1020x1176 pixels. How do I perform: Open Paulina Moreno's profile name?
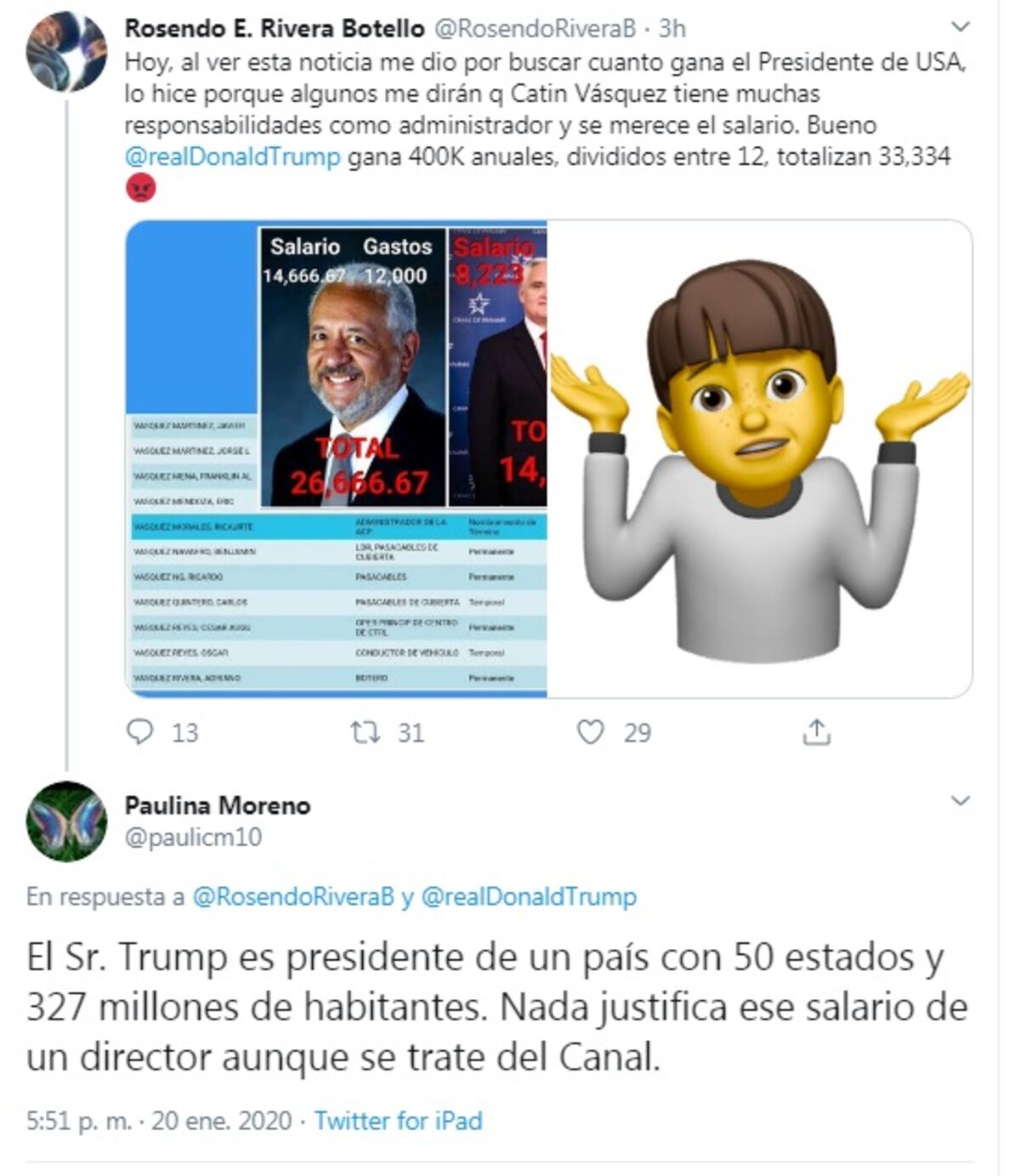(x=218, y=805)
